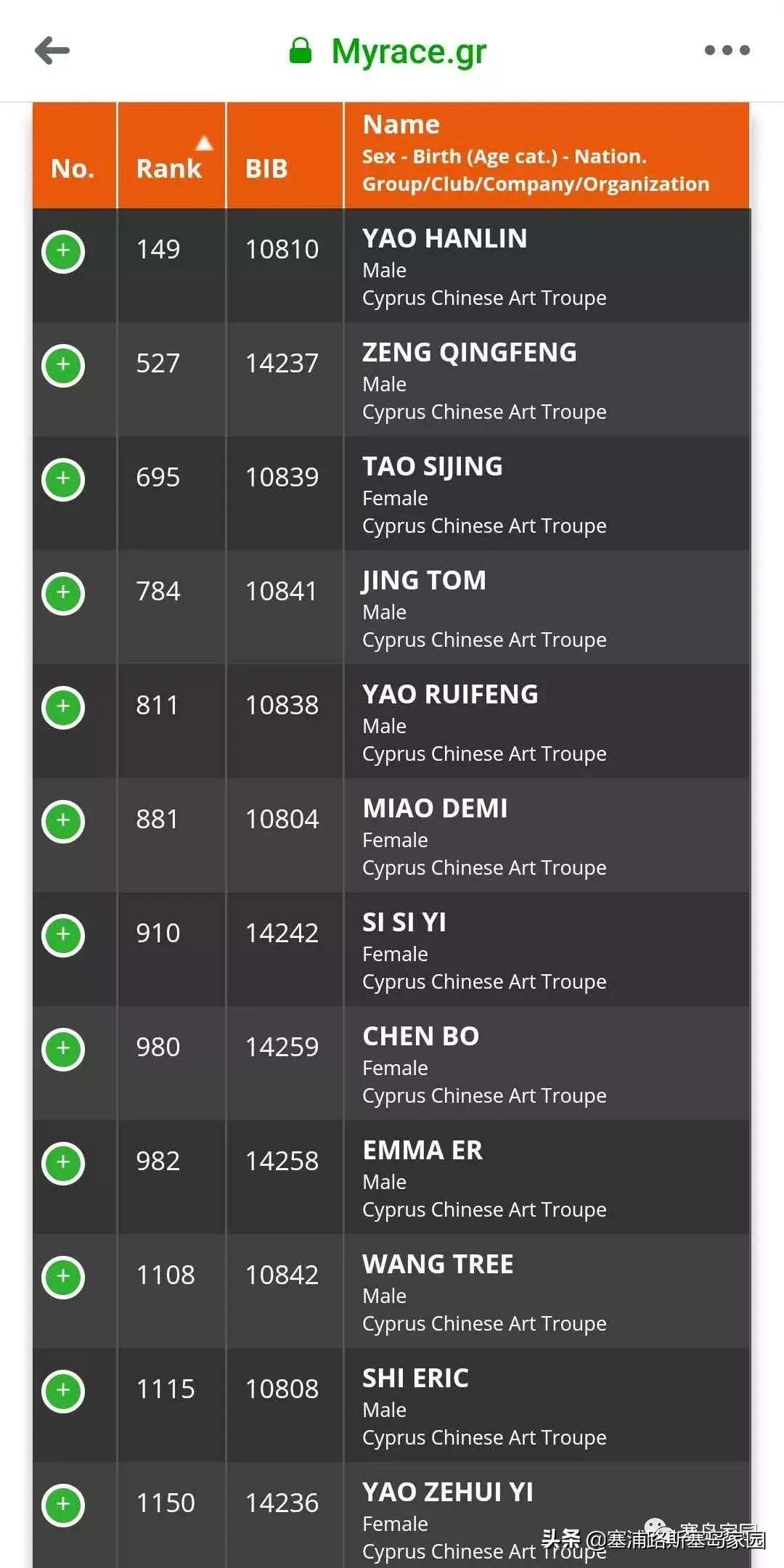Expand the Yao Zehui Yi row

coord(64,1505)
